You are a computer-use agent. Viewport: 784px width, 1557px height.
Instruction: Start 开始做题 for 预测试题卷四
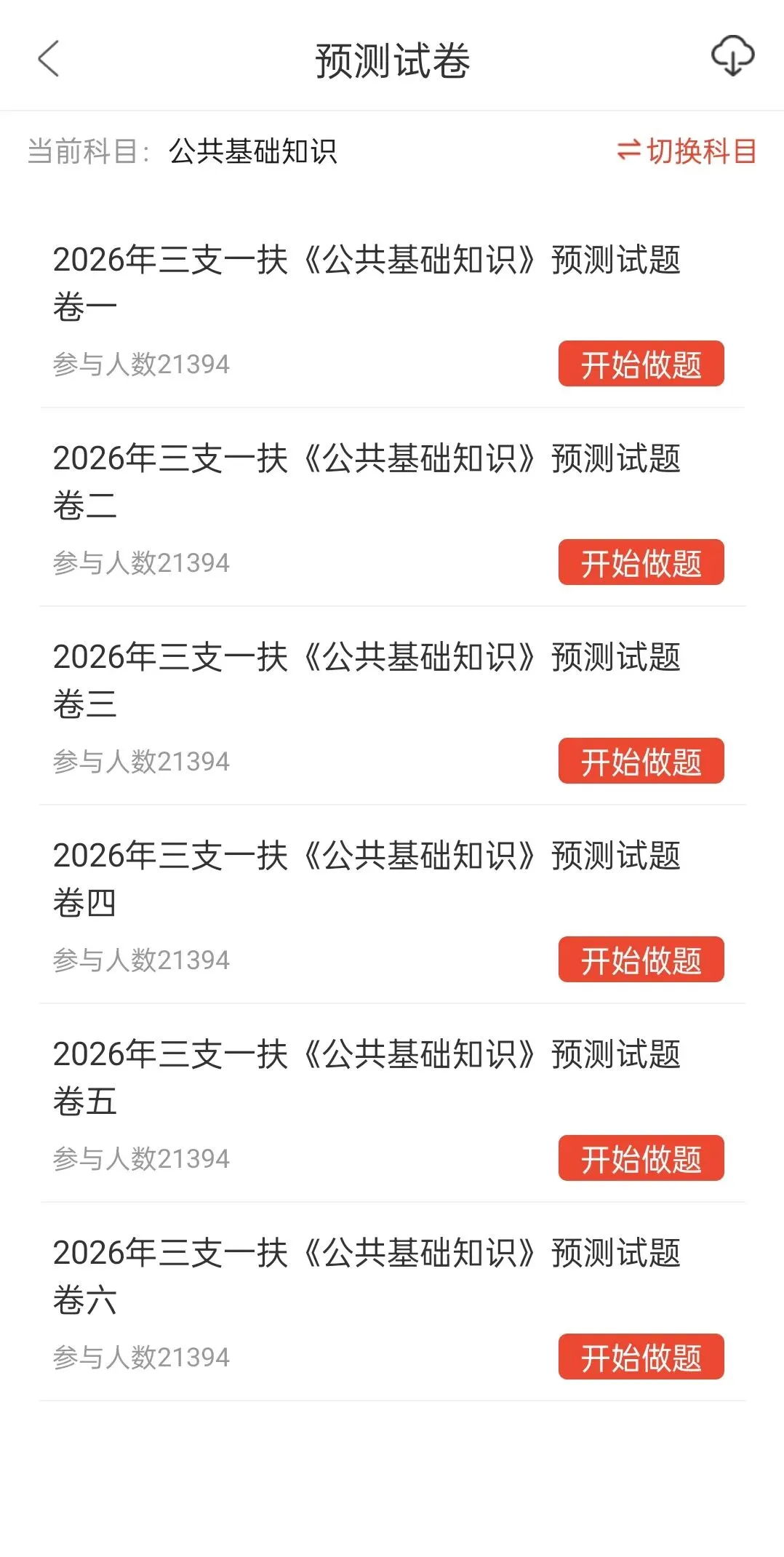[641, 960]
